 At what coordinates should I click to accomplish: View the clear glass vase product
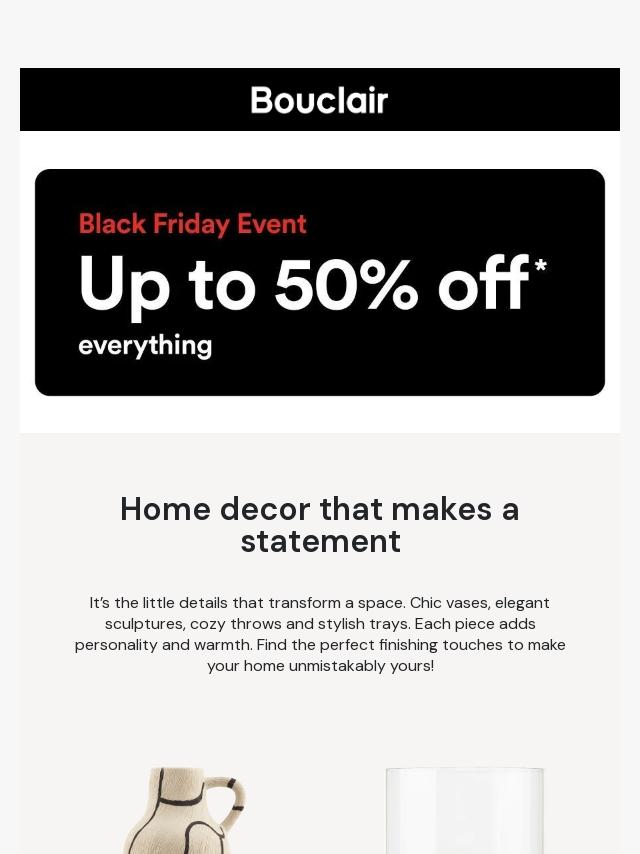point(464,810)
